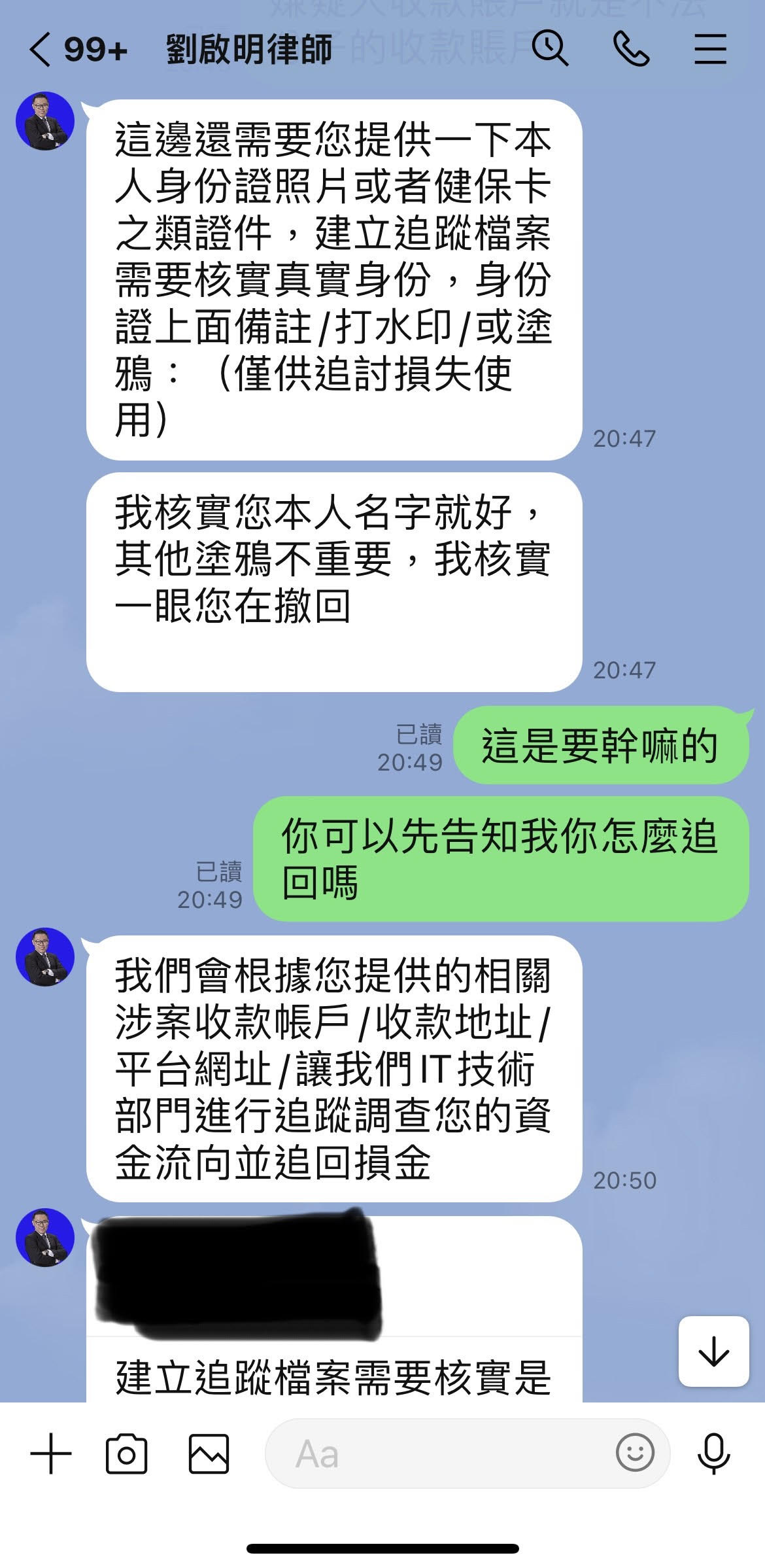Open the plus attachment options
The image size is (765, 1568).
point(51,1454)
